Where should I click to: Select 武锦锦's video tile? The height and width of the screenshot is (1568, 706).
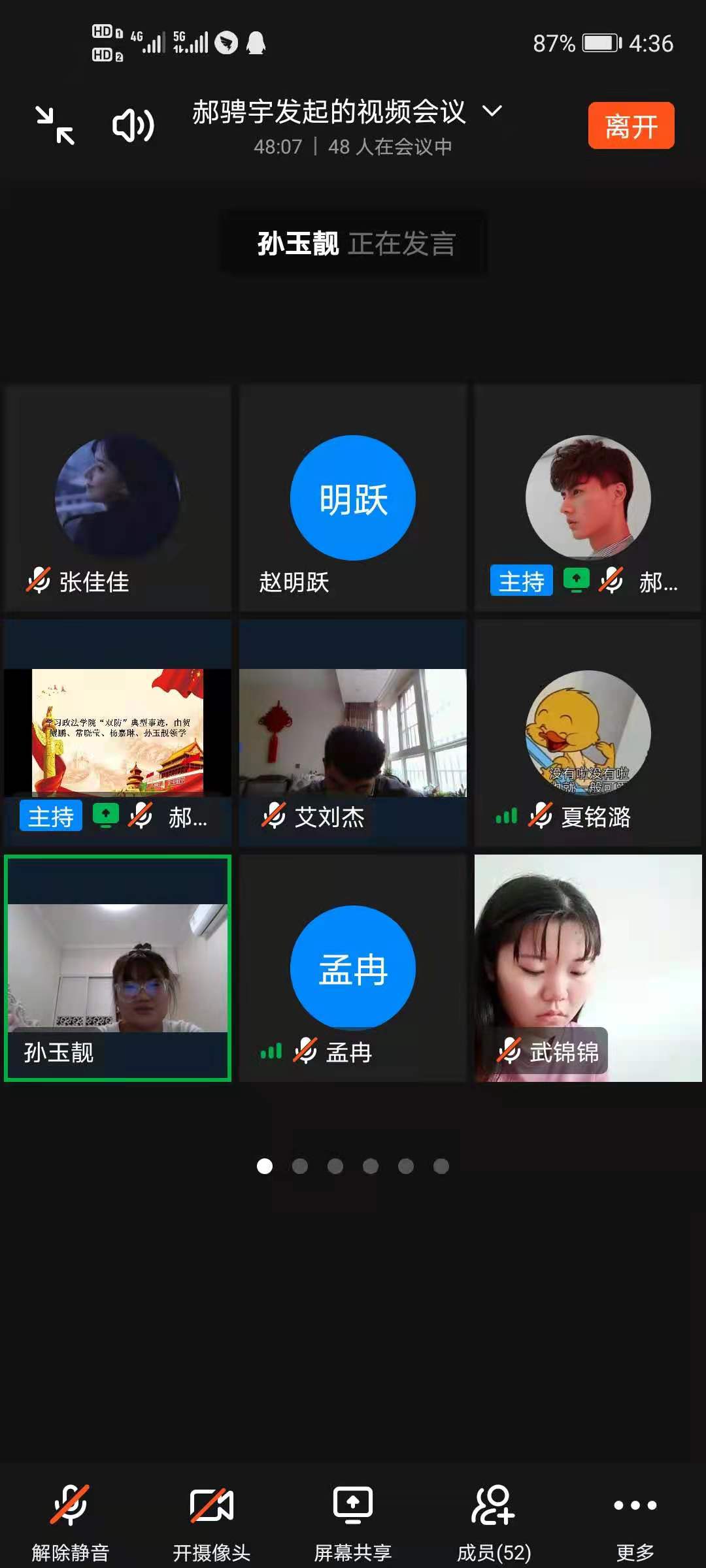coord(588,967)
